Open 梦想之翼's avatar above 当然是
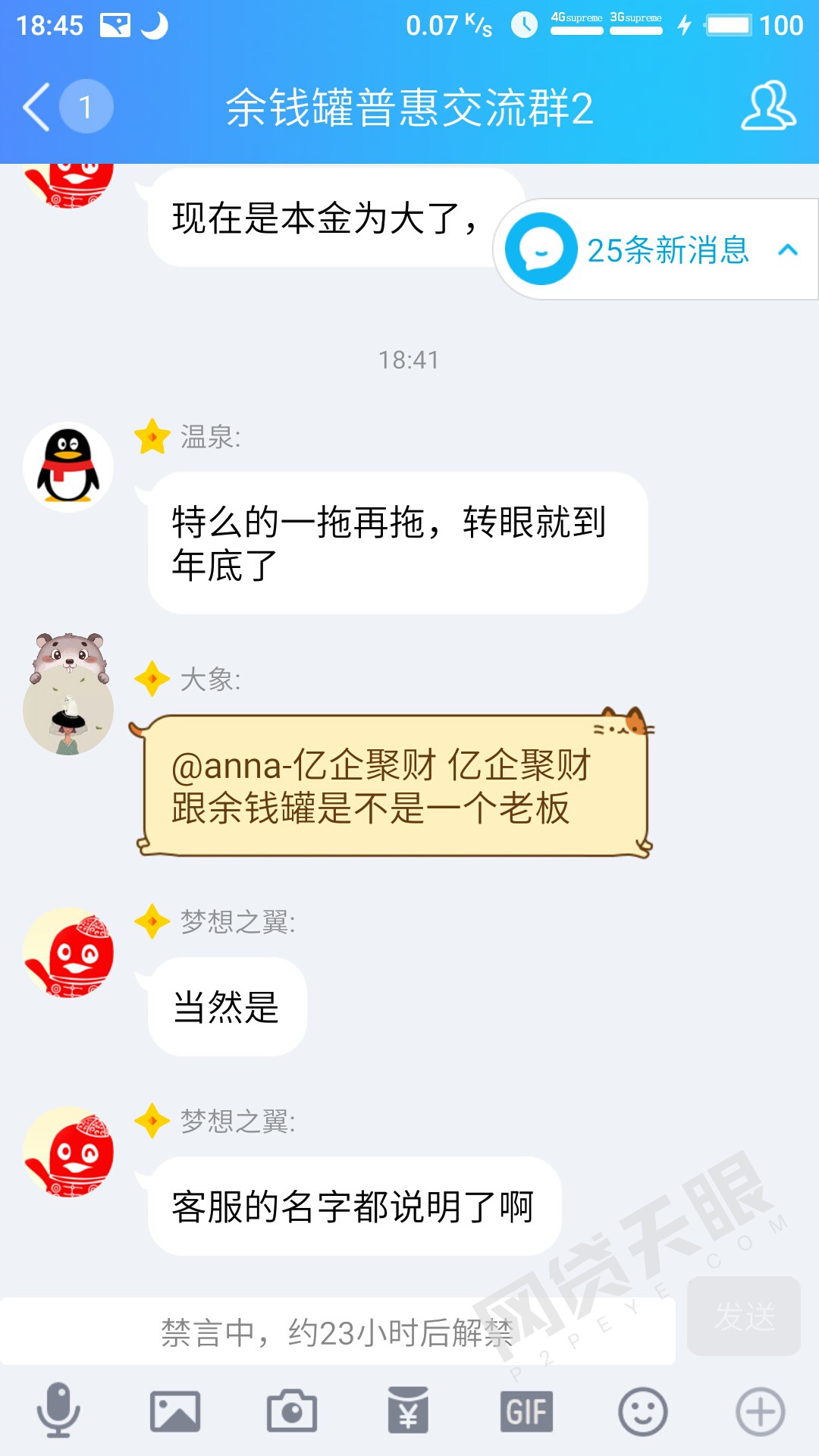The width and height of the screenshot is (819, 1456). pyautogui.click(x=68, y=952)
